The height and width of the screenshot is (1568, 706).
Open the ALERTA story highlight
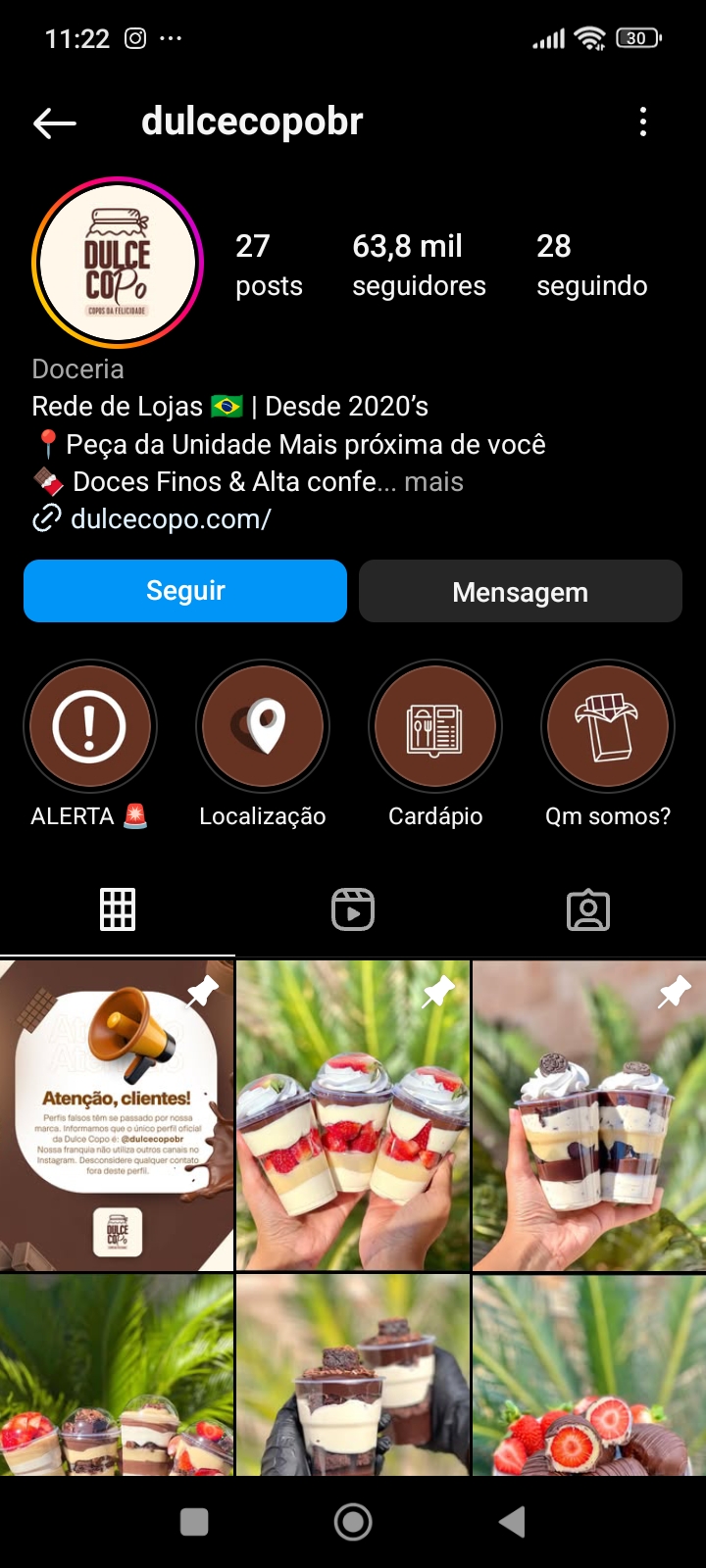(89, 727)
